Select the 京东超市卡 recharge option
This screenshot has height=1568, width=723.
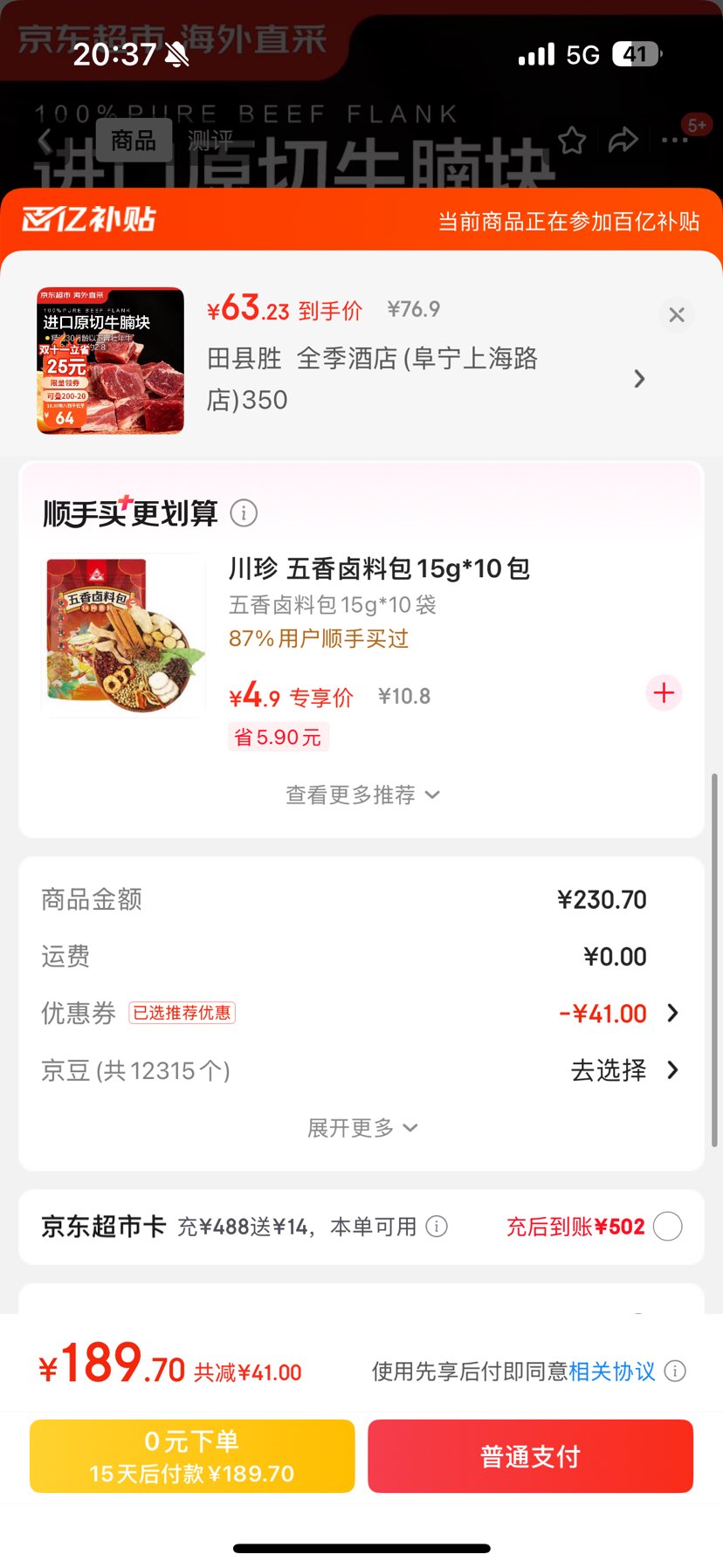click(x=668, y=1227)
